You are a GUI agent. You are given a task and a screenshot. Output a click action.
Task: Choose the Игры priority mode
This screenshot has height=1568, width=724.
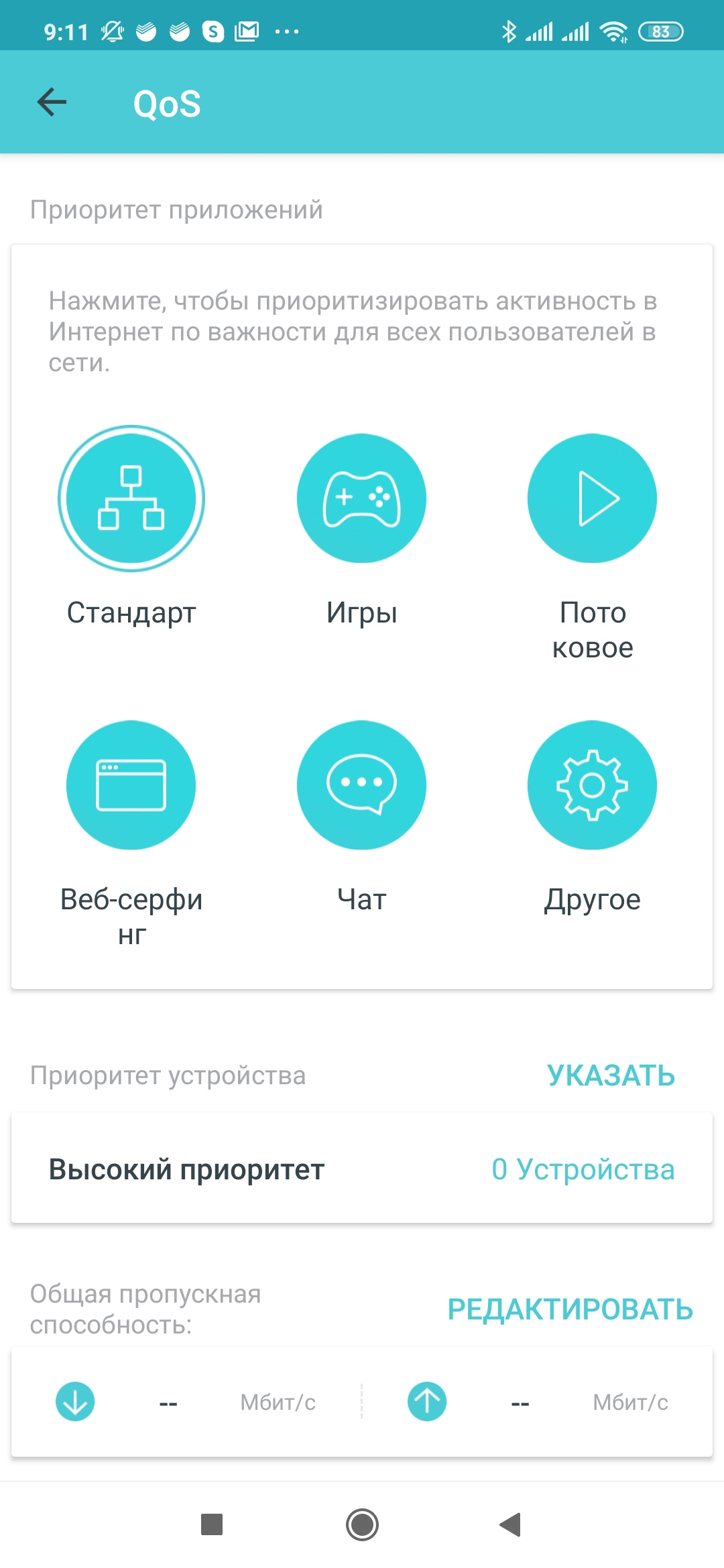361,499
